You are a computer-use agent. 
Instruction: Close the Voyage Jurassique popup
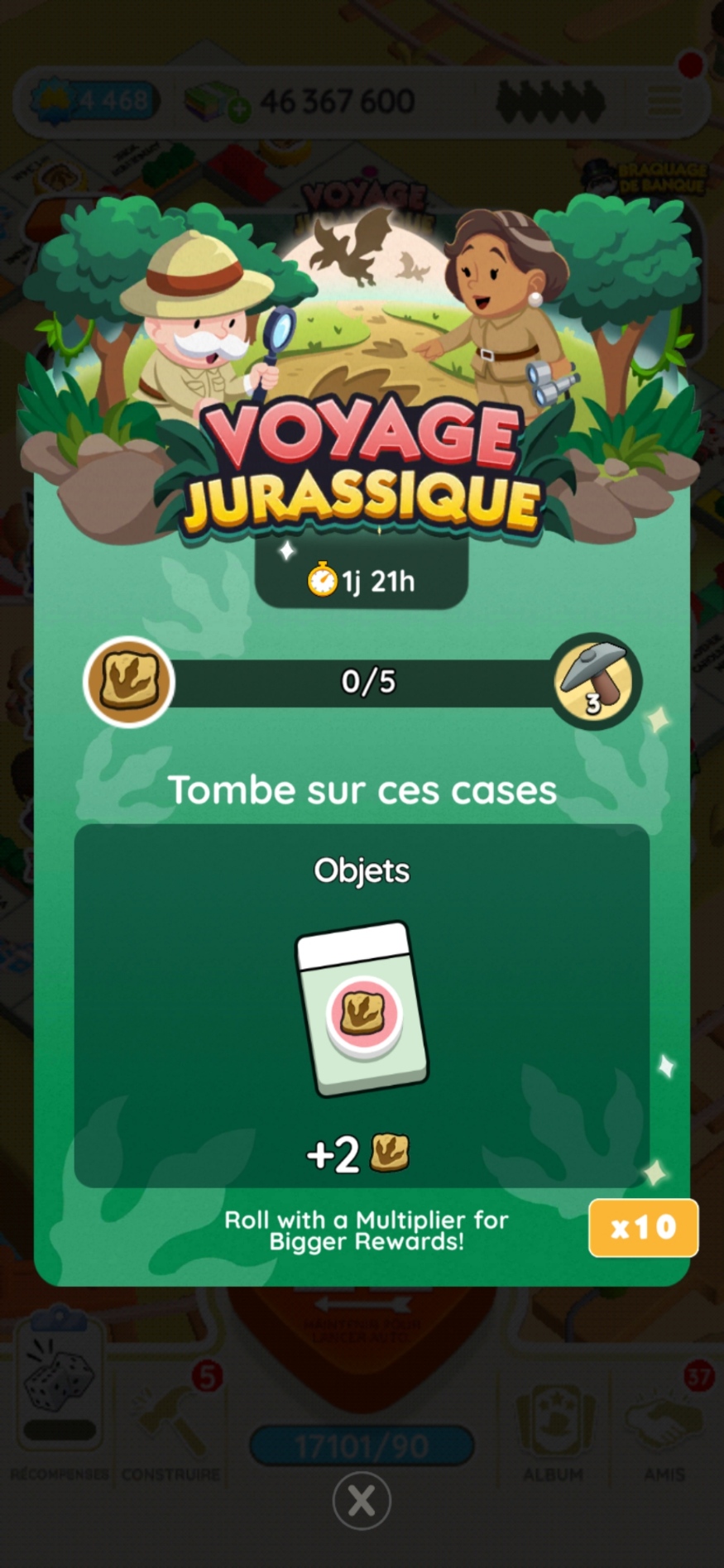click(362, 1500)
